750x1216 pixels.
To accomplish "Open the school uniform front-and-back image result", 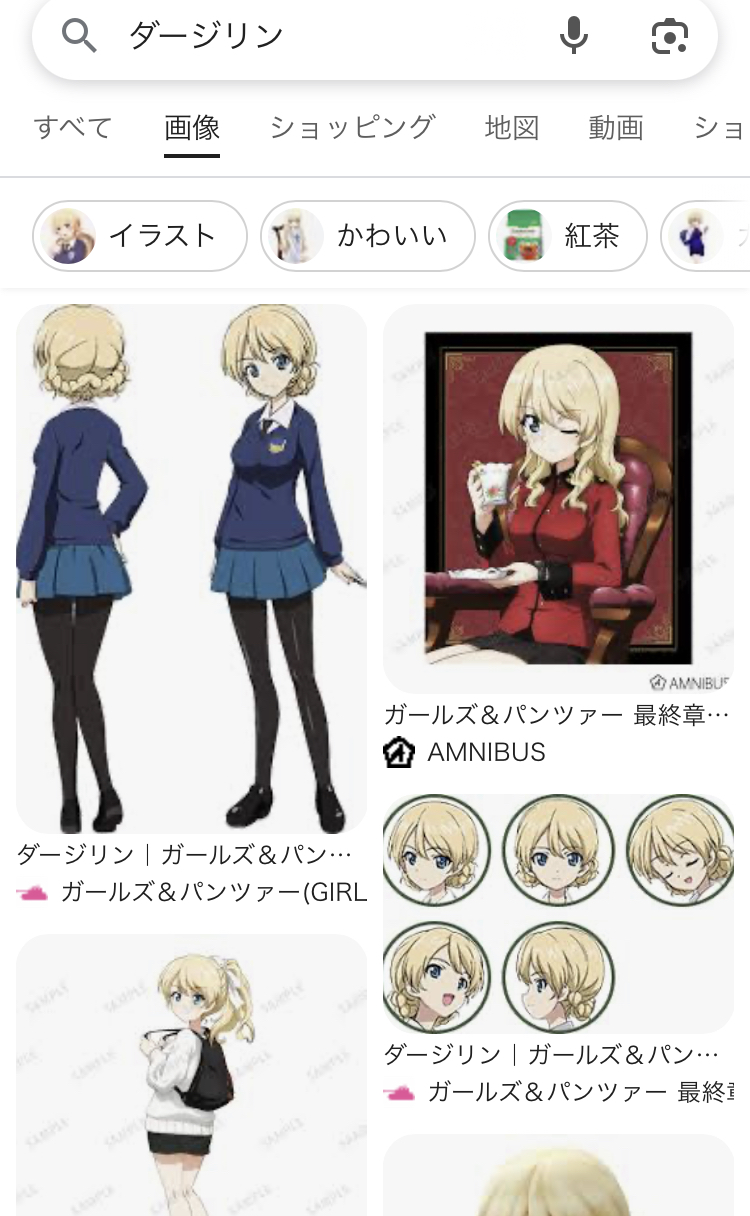I will (x=191, y=569).
